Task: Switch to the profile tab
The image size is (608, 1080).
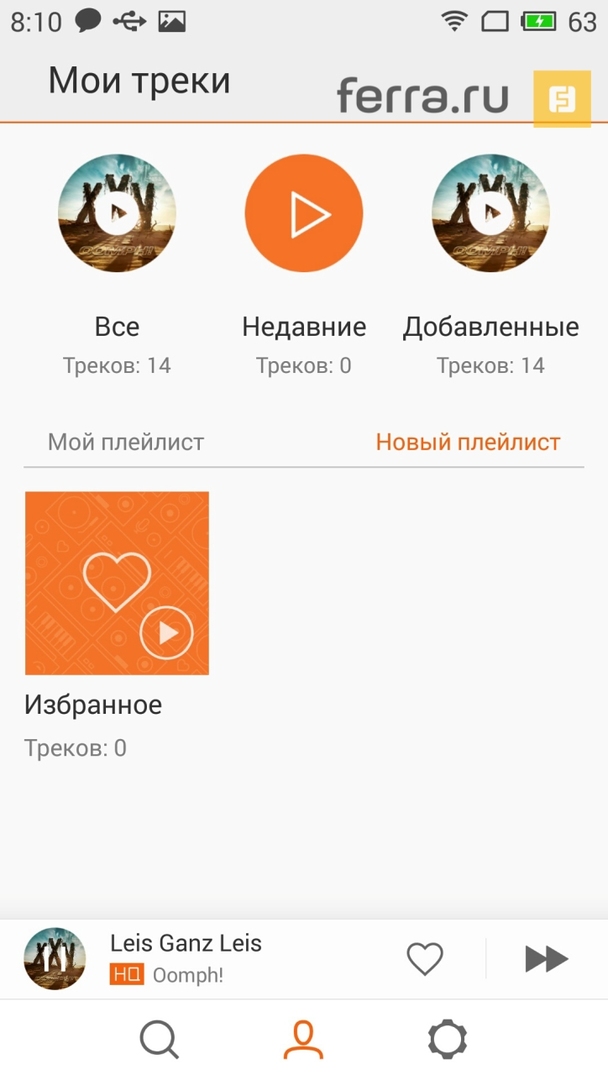Action: click(x=303, y=1041)
